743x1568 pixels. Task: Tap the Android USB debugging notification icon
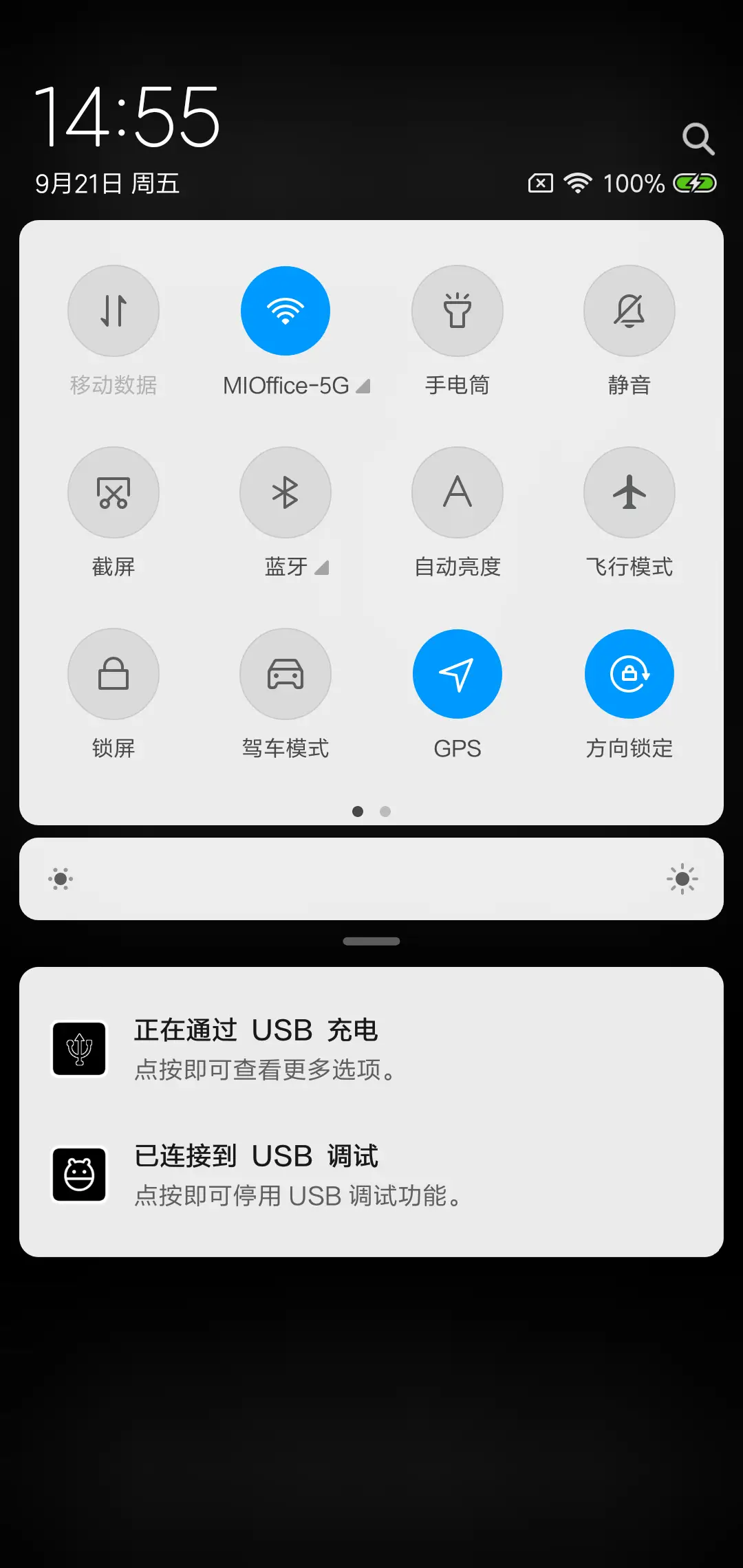[x=78, y=1173]
